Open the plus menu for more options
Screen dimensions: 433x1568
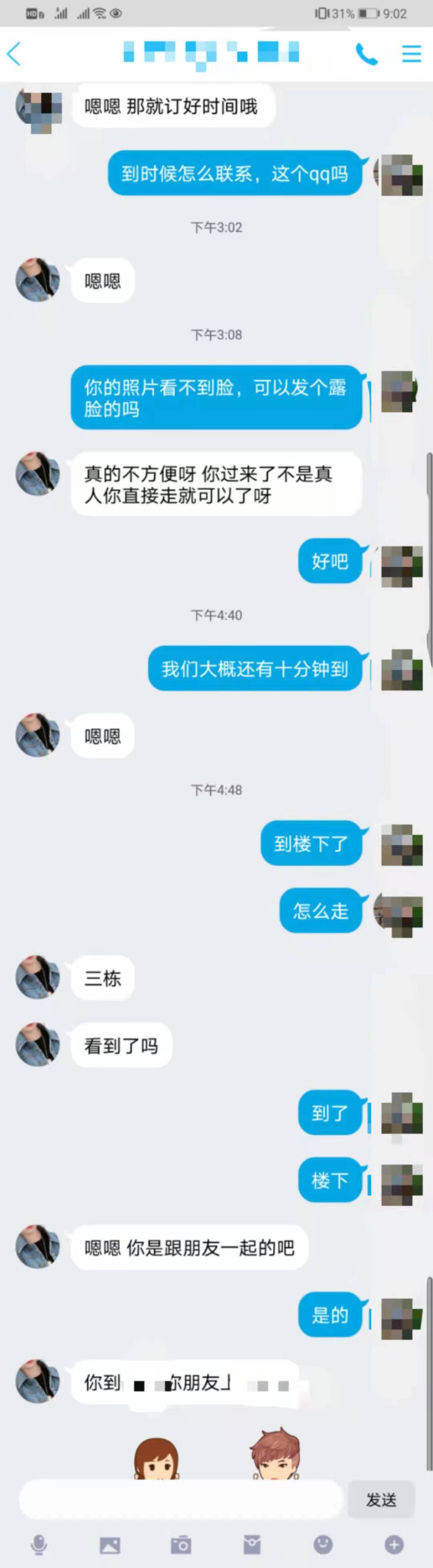[x=394, y=1544]
